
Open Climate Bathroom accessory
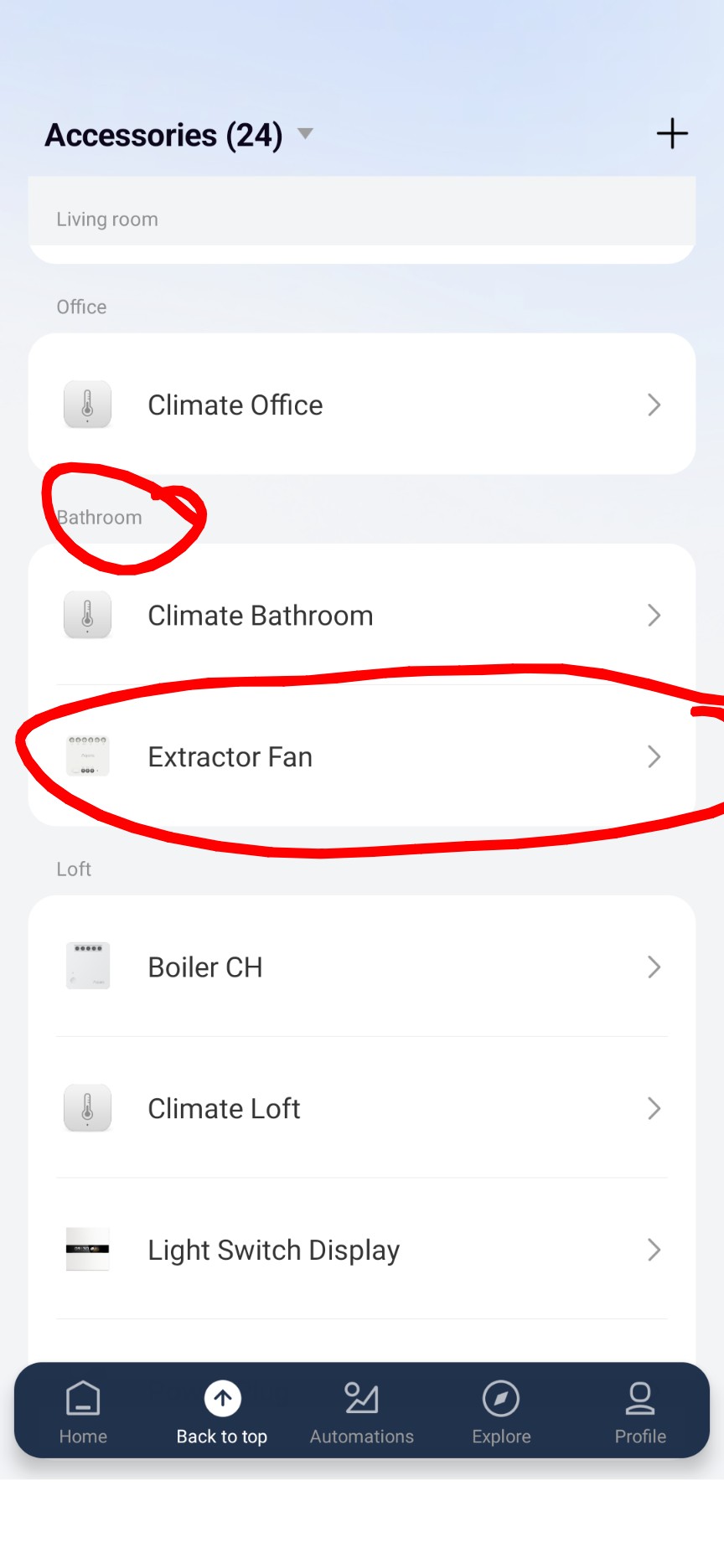coord(362,616)
